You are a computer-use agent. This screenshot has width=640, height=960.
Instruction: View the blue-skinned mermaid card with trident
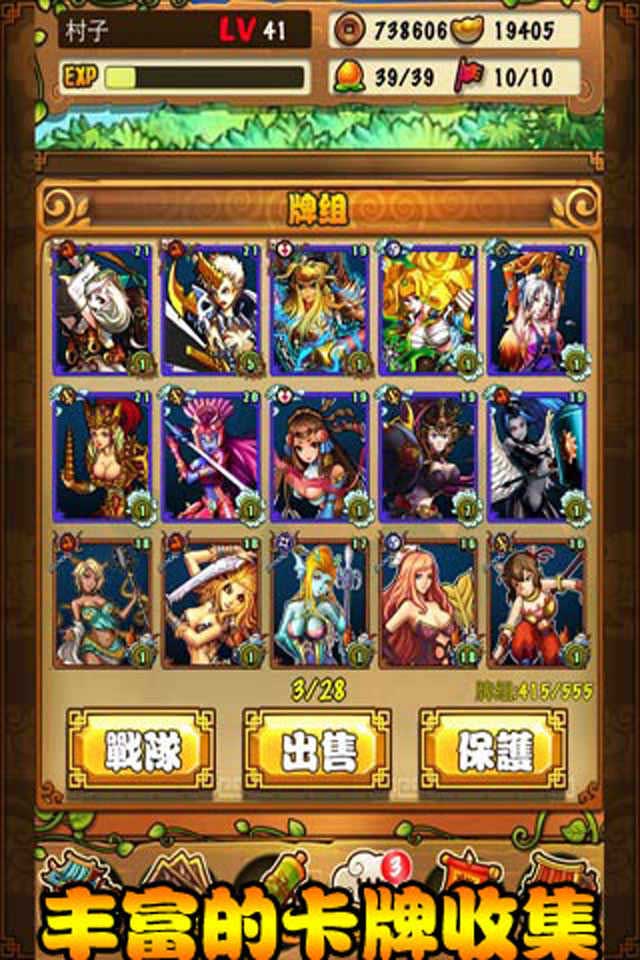tap(320, 604)
